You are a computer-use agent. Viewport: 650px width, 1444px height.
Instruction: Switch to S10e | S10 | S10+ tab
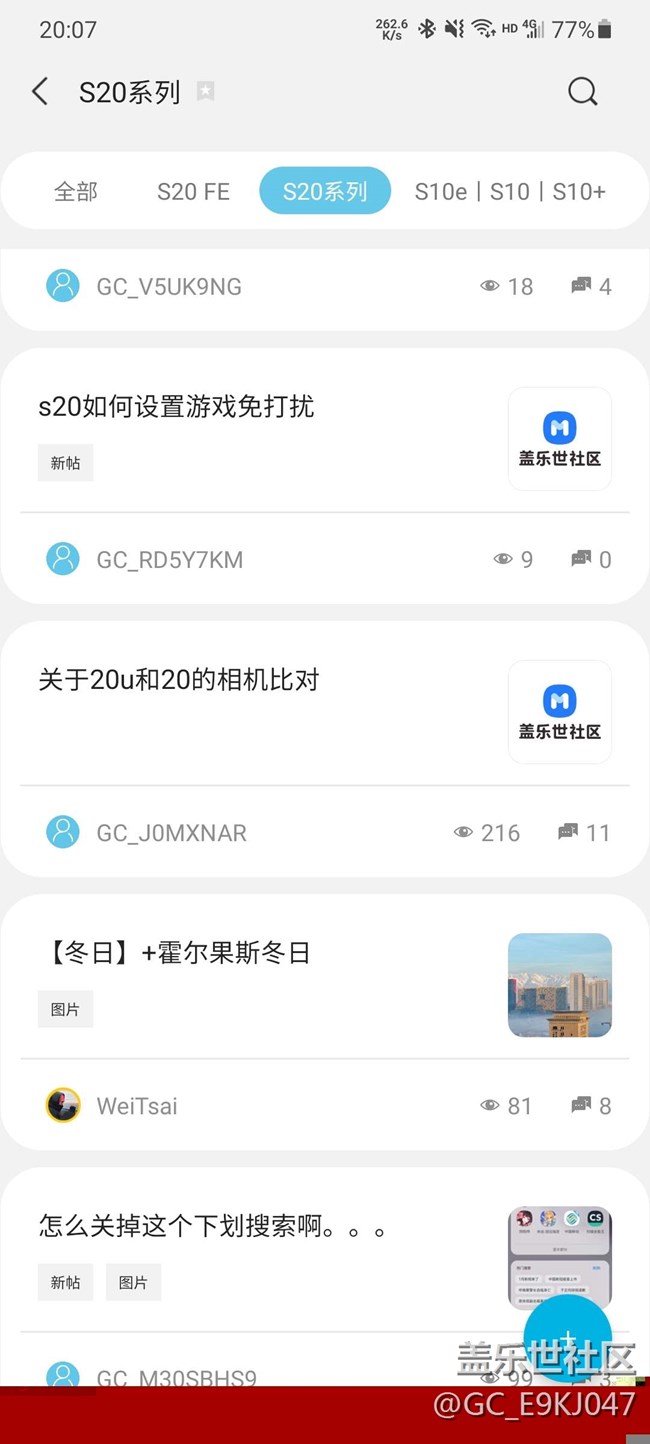click(510, 191)
